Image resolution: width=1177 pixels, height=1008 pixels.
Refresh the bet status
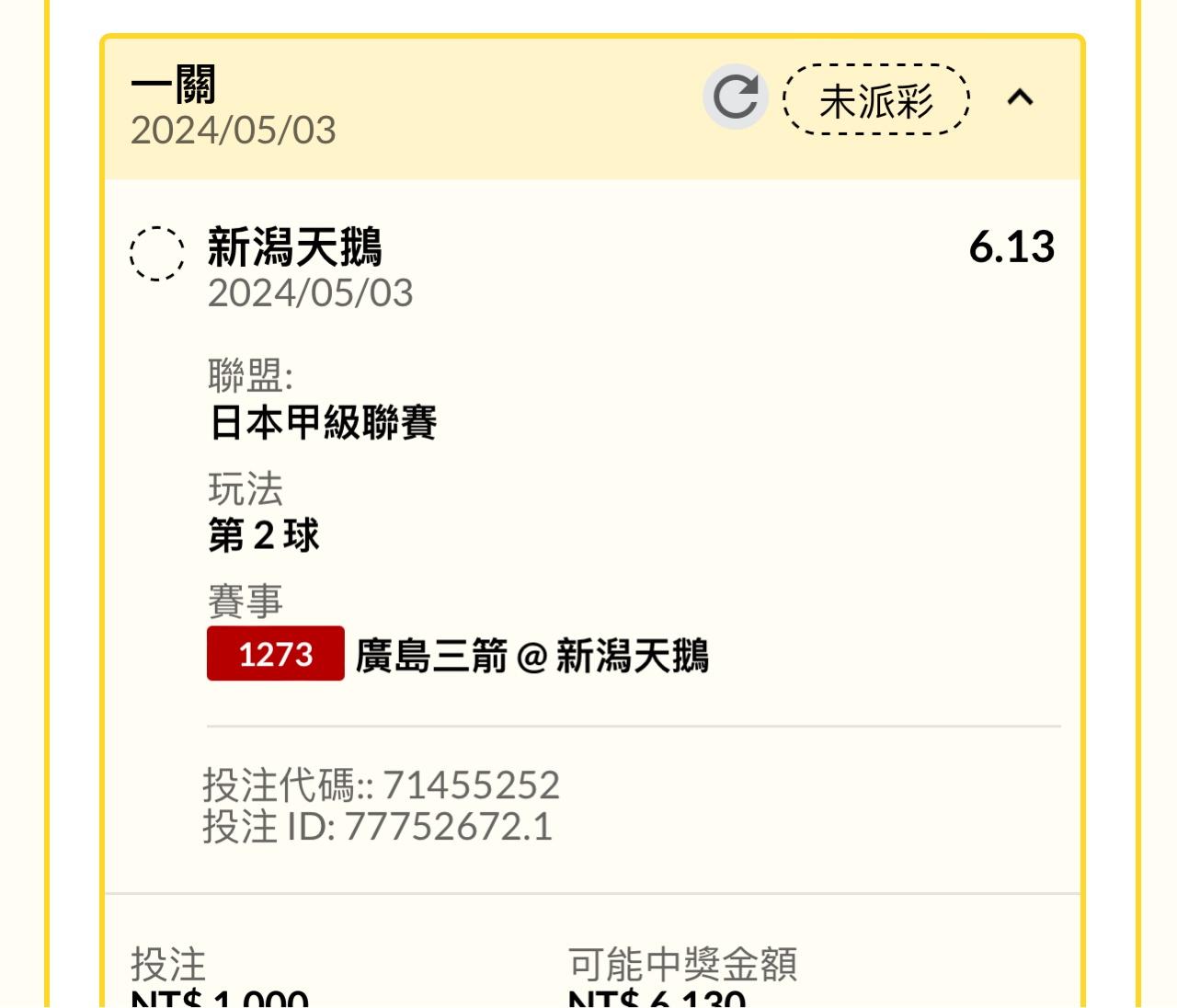736,97
